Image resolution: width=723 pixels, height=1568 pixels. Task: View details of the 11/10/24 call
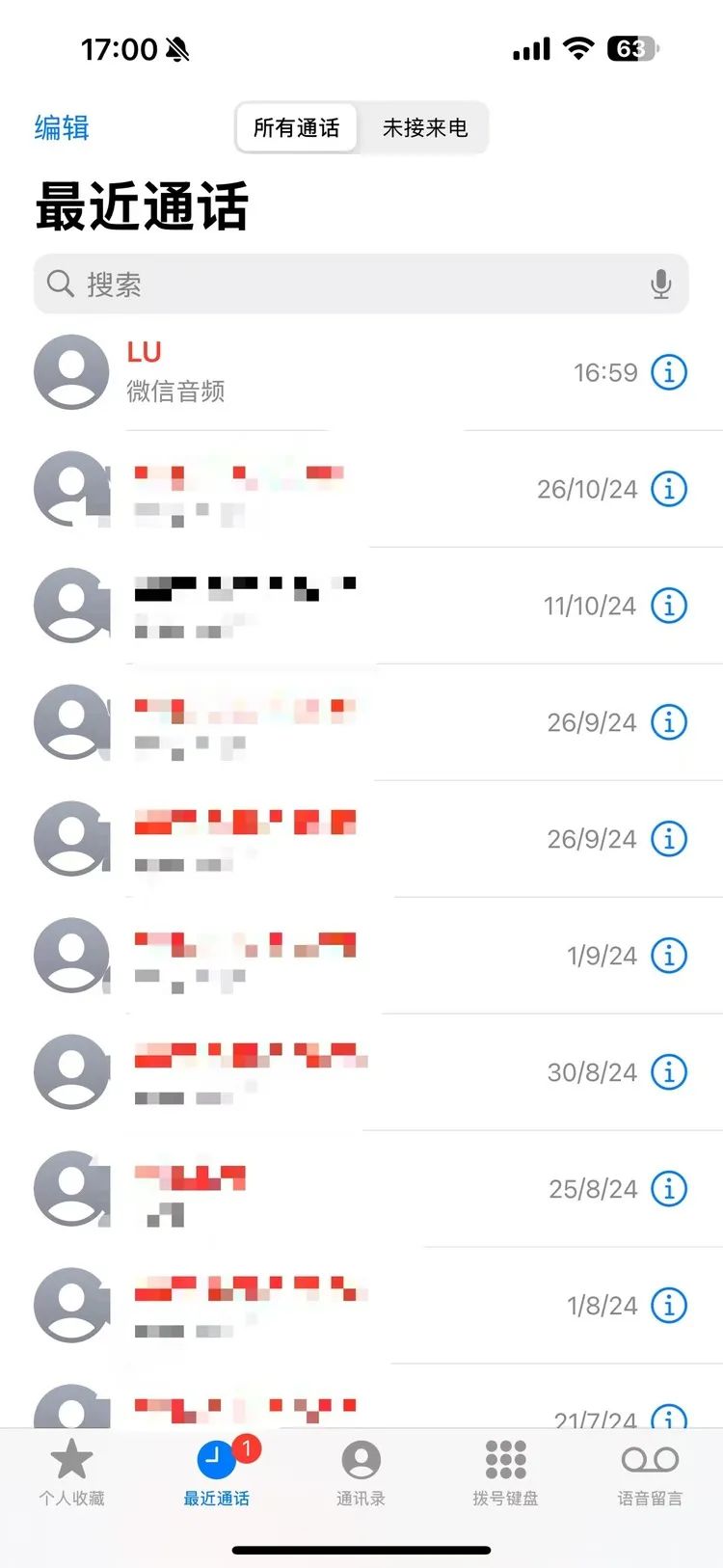[669, 606]
